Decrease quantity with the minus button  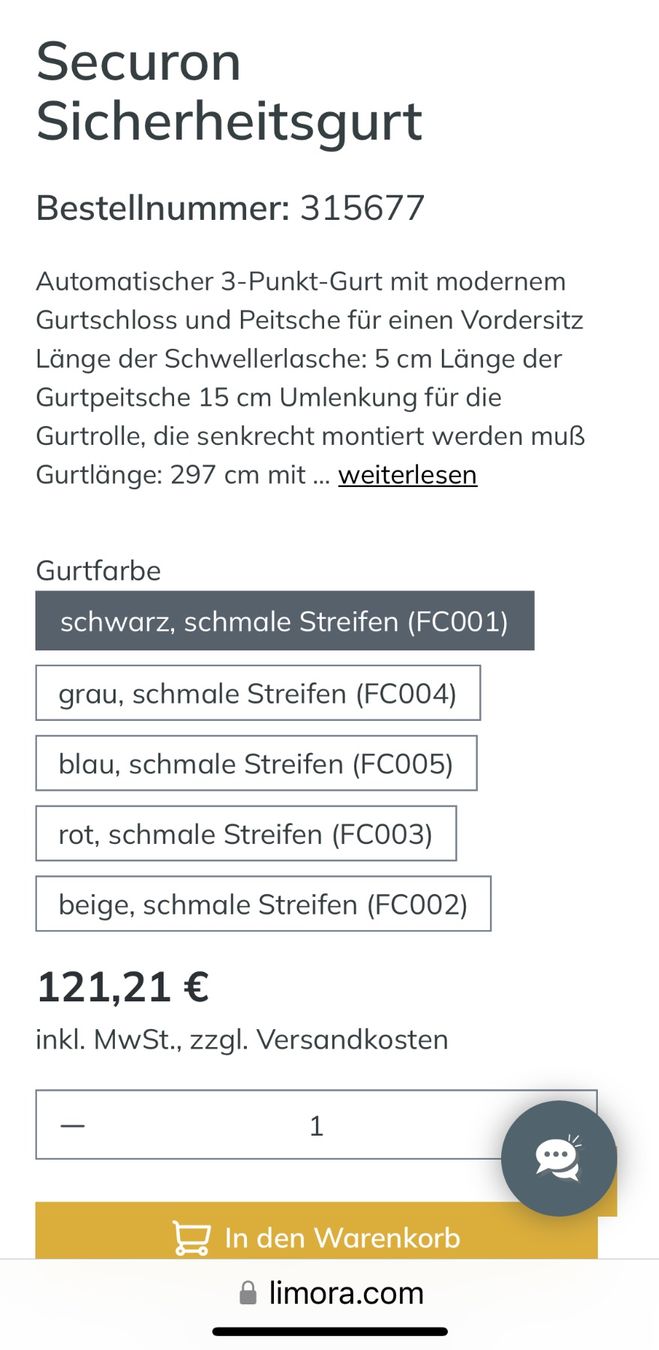(x=72, y=1126)
